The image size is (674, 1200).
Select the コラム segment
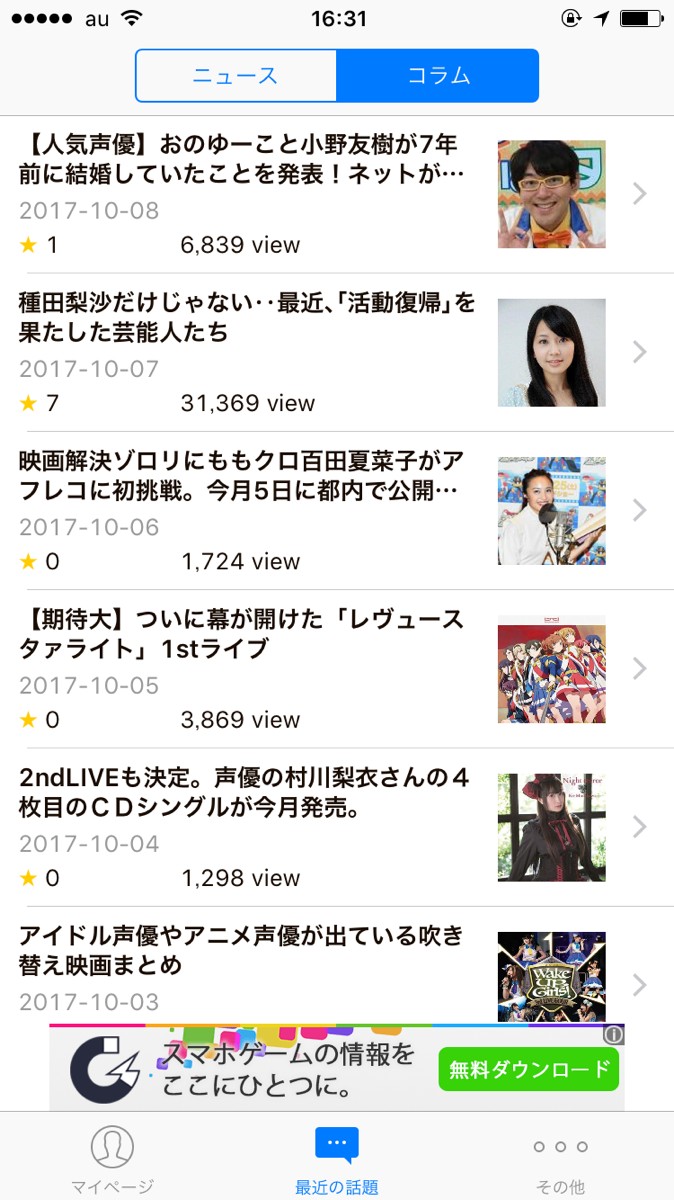[438, 76]
